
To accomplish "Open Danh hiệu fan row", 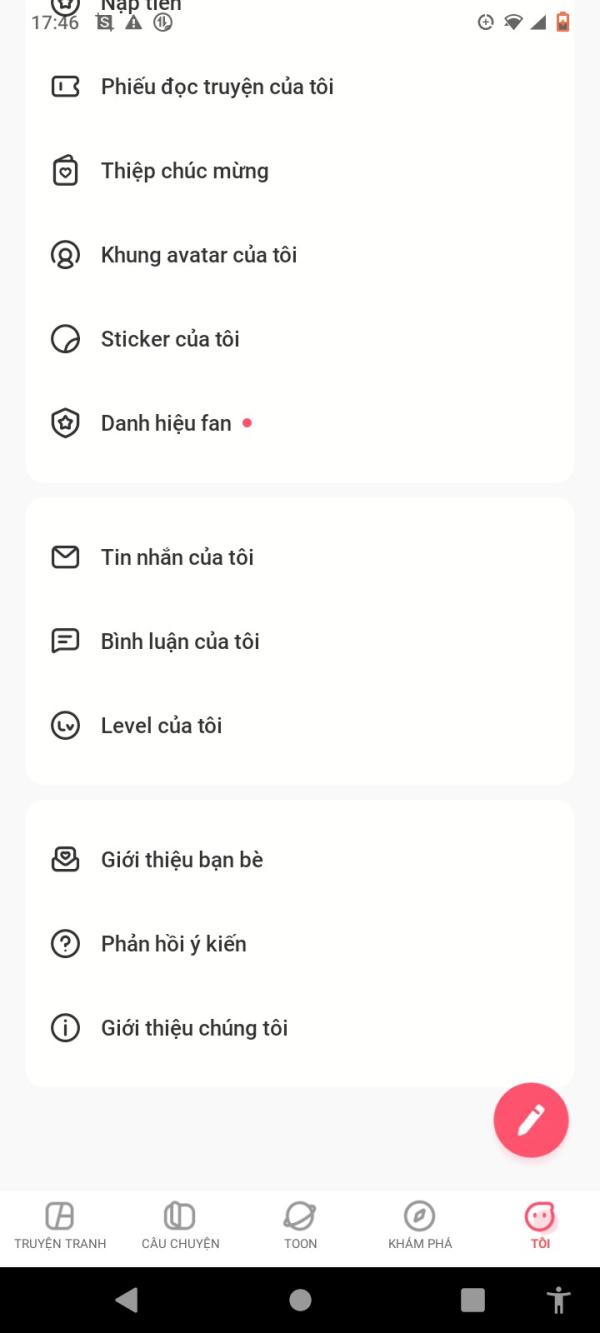I will tap(300, 423).
